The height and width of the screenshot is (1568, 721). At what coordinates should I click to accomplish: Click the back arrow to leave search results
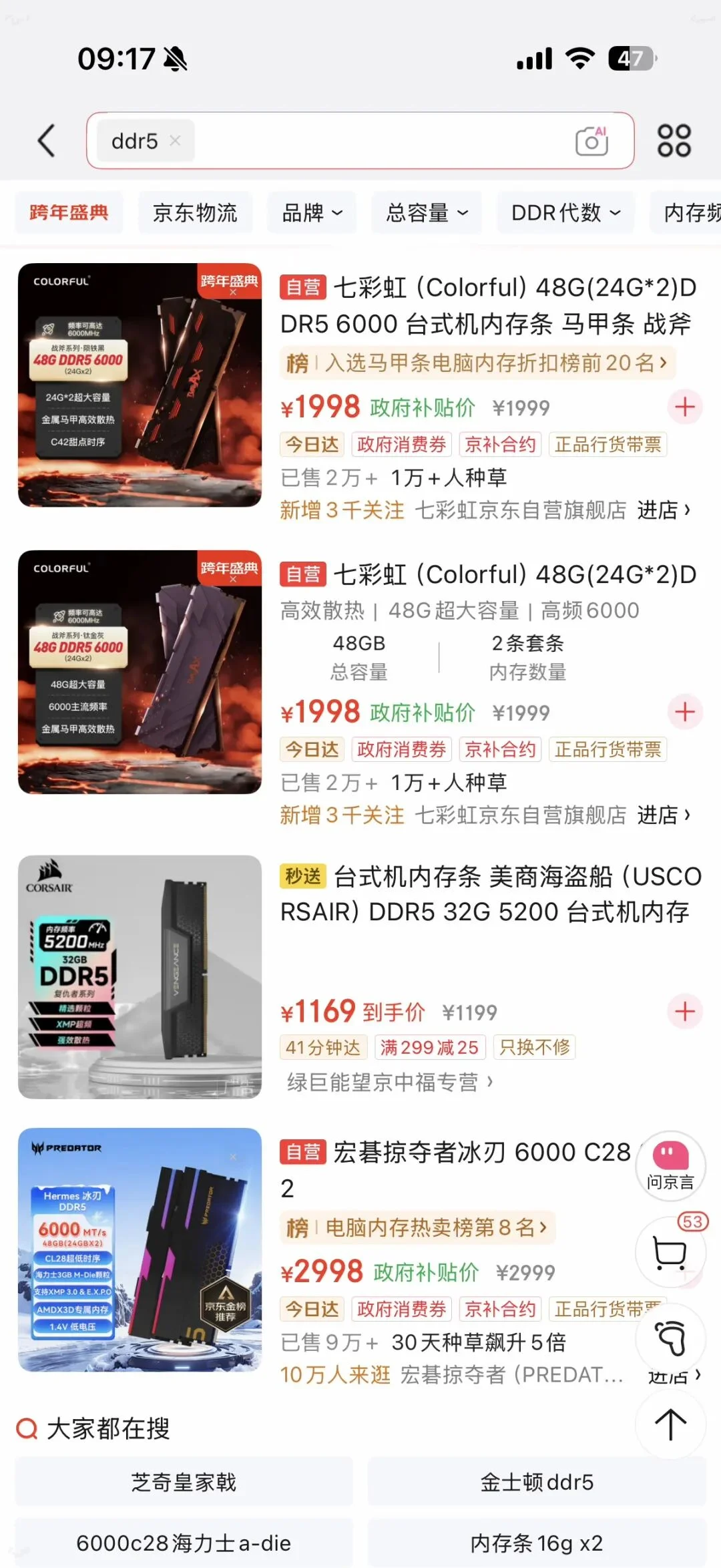[45, 141]
